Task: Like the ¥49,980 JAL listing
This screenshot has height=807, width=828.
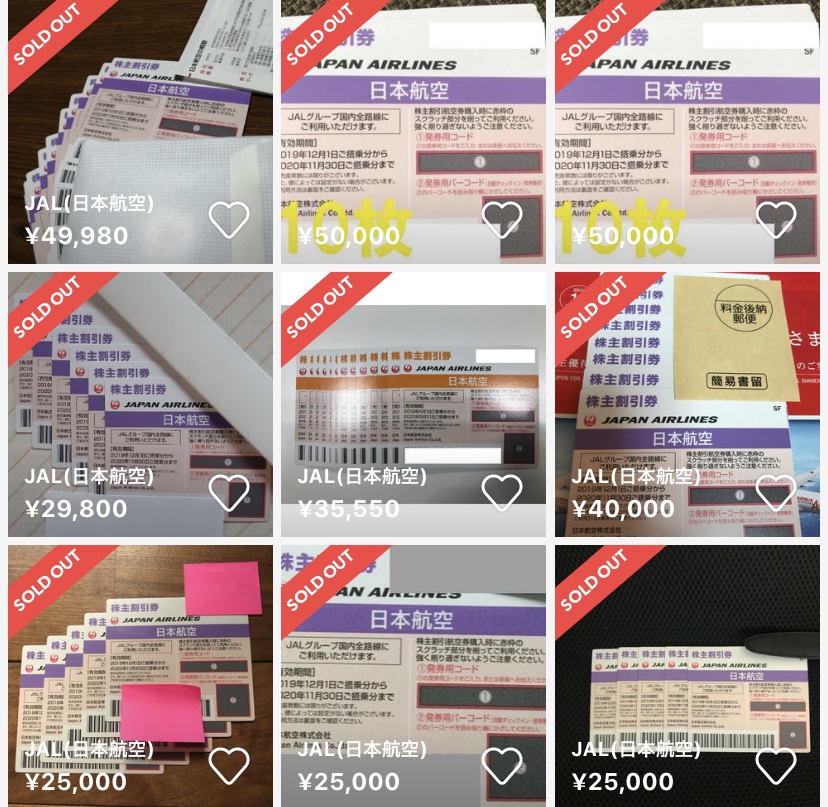Action: coord(229,219)
